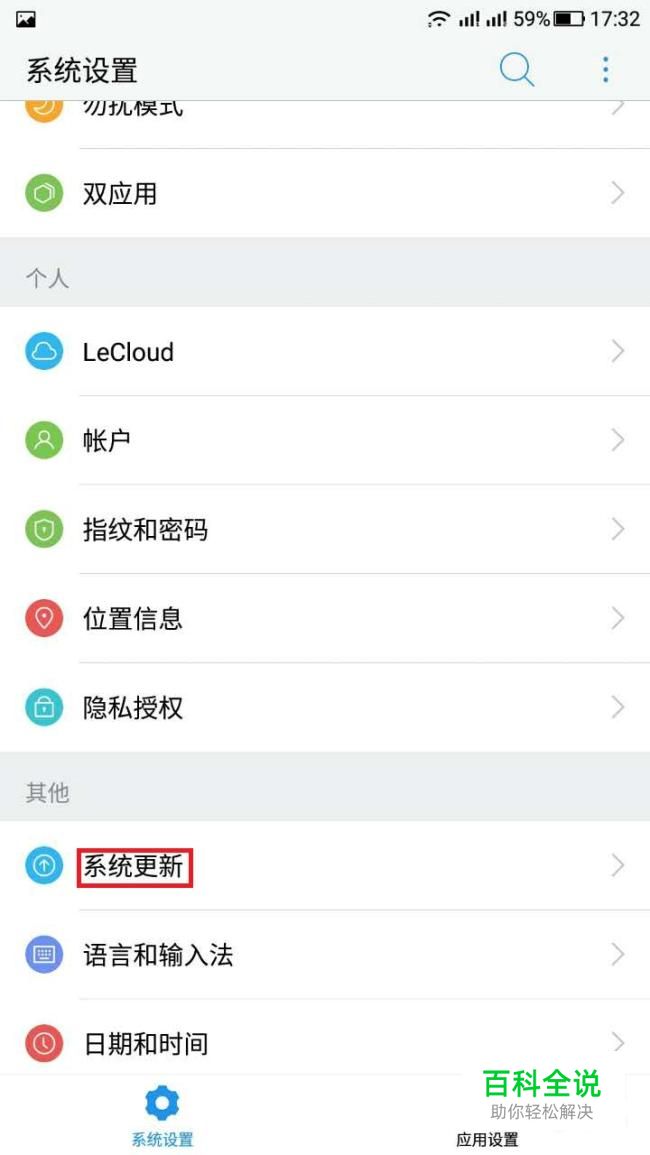Screen dimensions: 650x1155
Task: Open LeCloud settings
Action: tap(324, 351)
